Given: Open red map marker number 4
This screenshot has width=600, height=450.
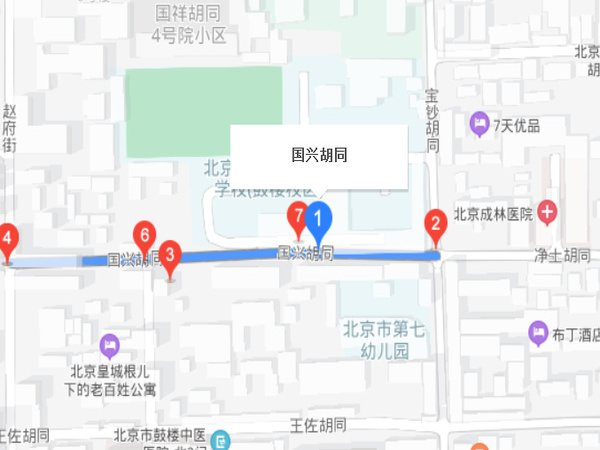Looking at the screenshot, I should click(8, 240).
